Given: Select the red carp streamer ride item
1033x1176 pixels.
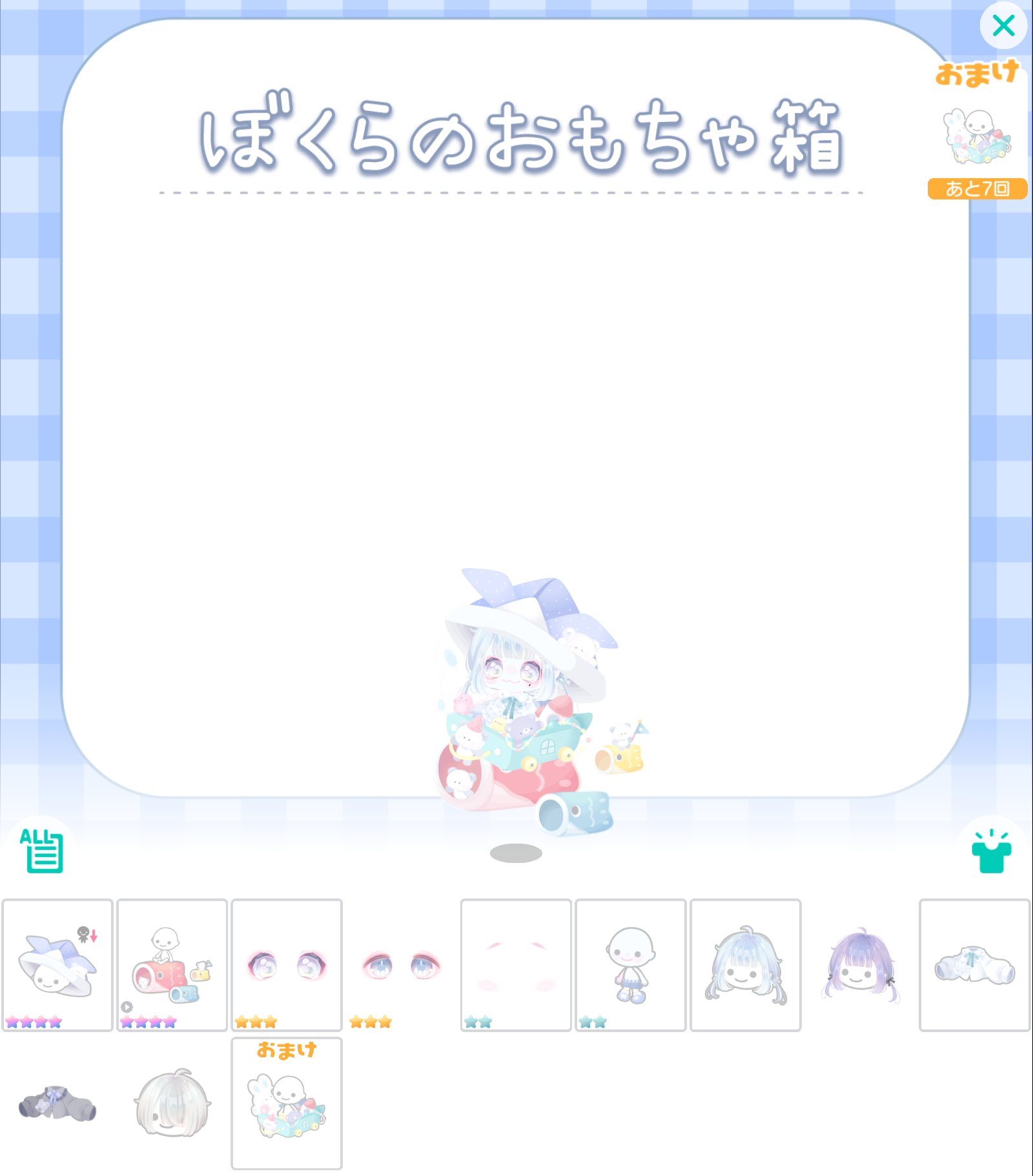Looking at the screenshot, I should coord(172,964).
